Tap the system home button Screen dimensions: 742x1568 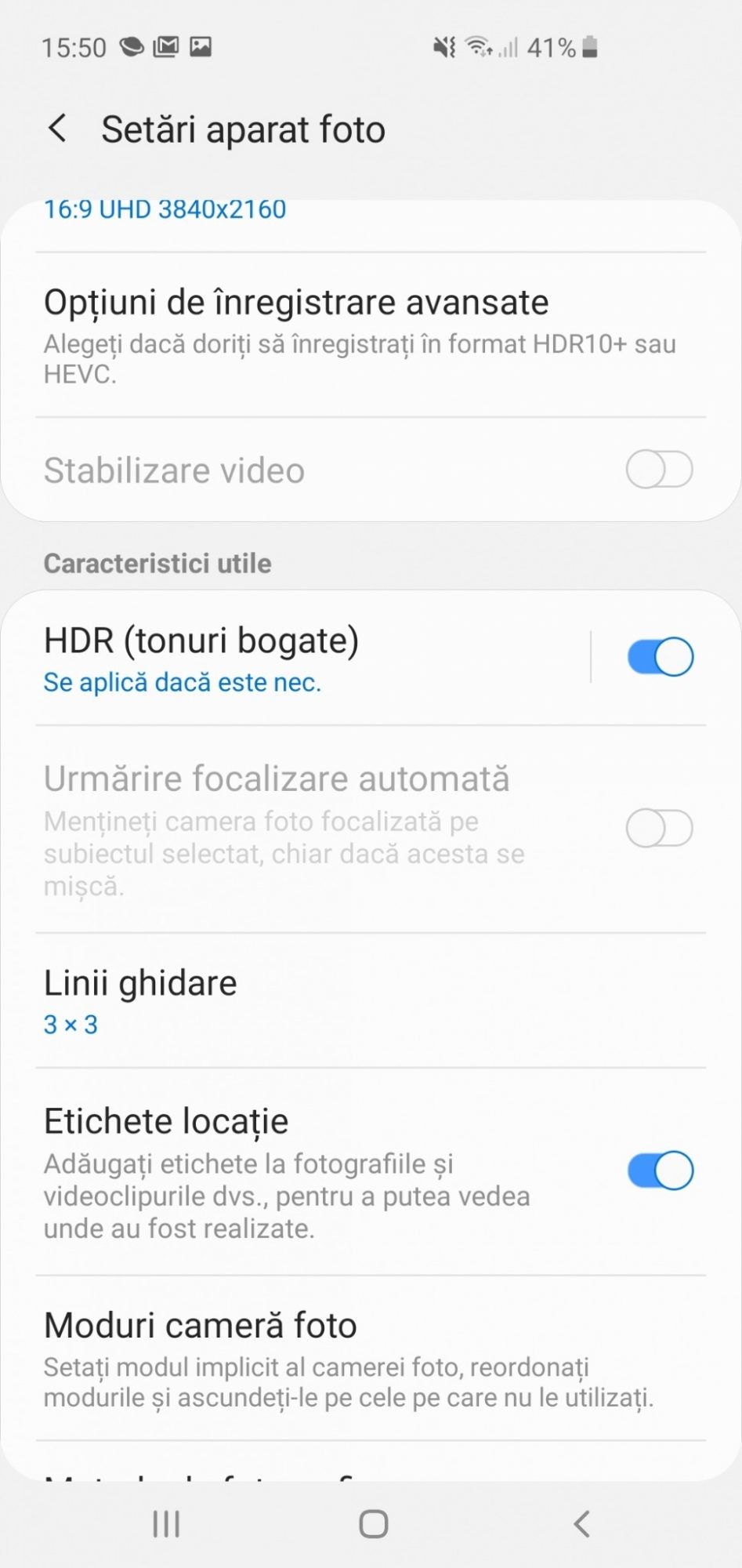point(373,1524)
